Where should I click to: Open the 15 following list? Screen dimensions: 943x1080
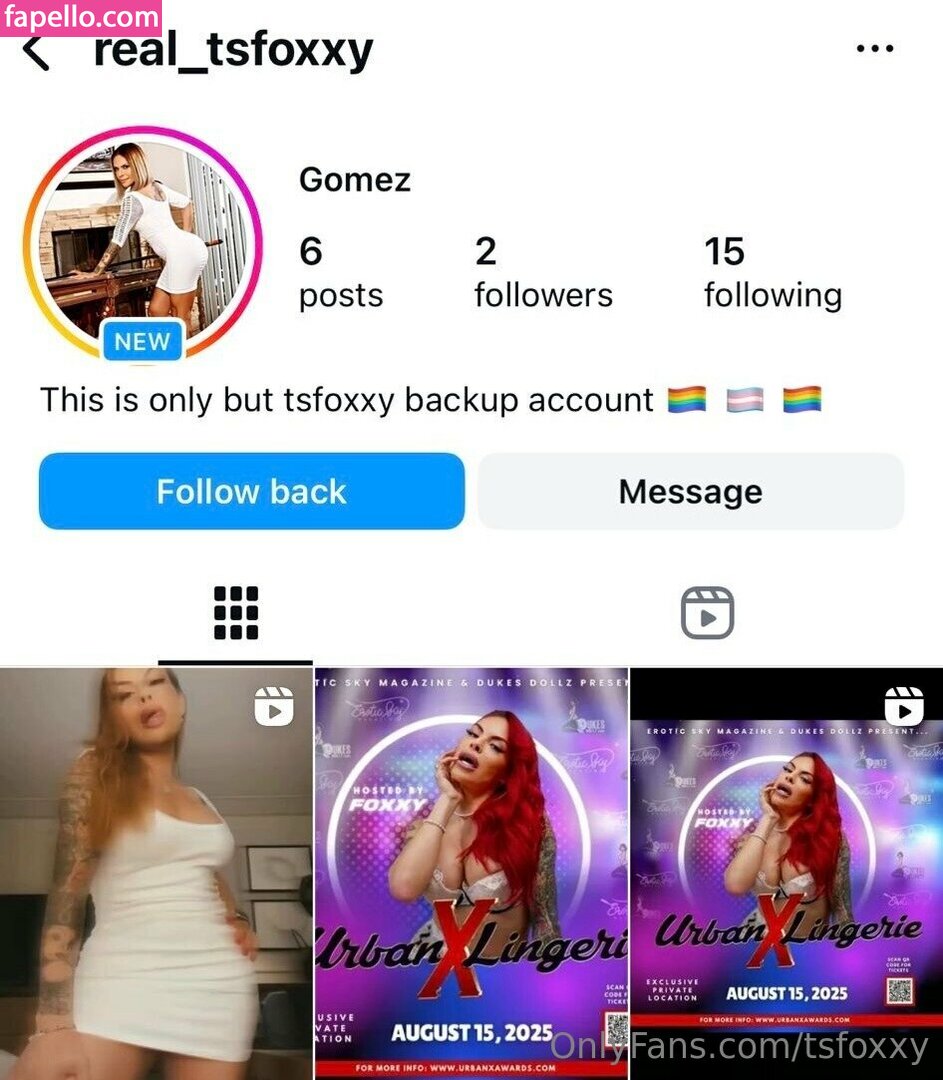pyautogui.click(x=772, y=272)
